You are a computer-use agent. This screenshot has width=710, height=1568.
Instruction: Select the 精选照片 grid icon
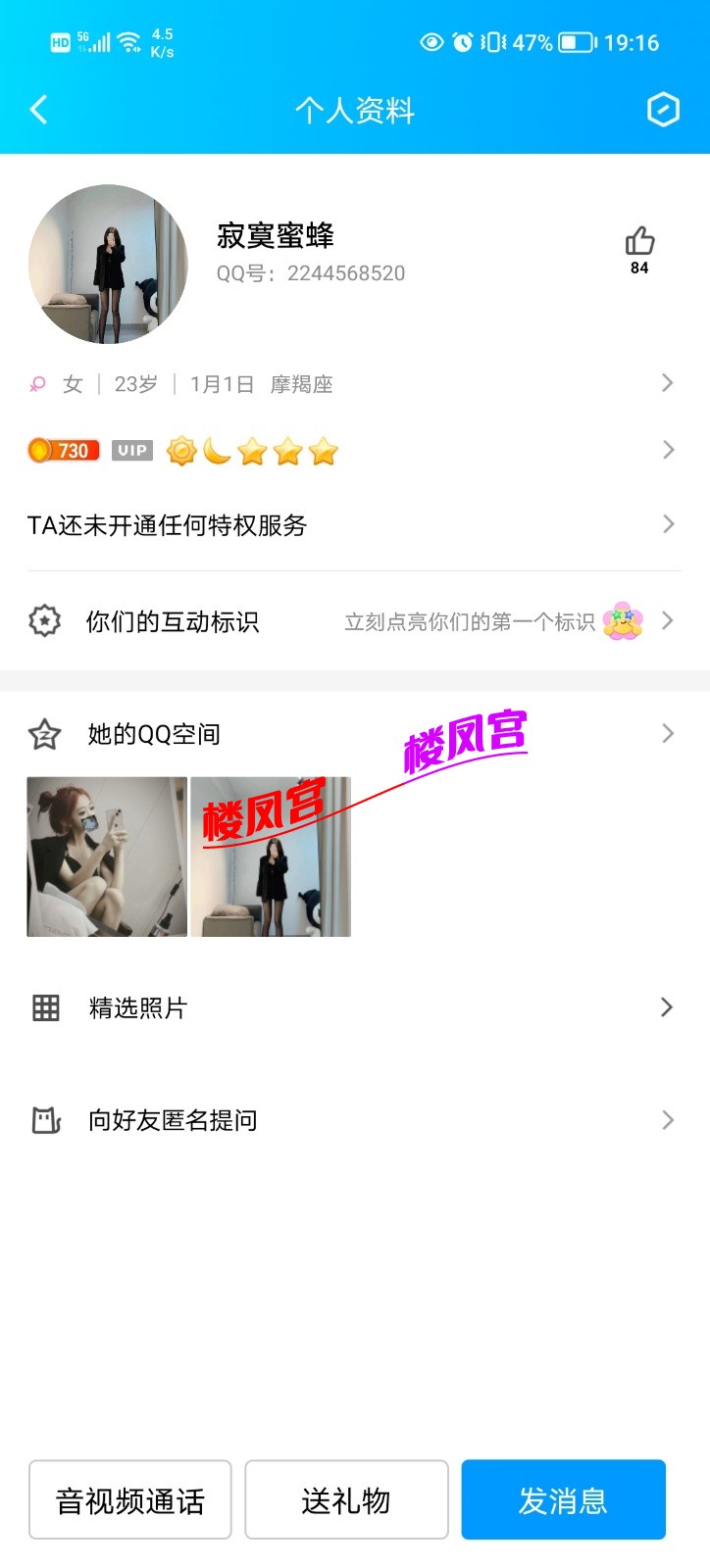pos(44,1007)
